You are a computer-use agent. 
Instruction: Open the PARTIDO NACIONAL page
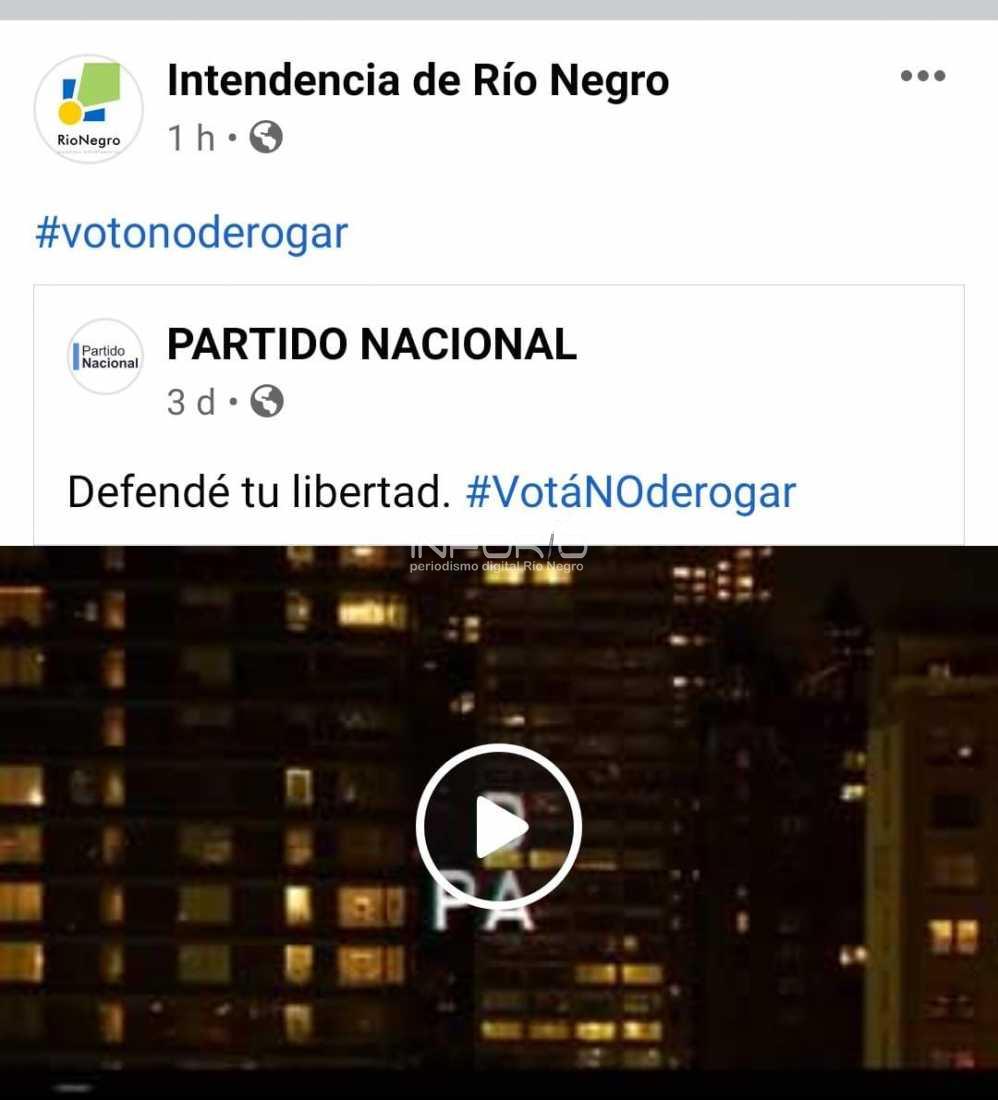(371, 344)
